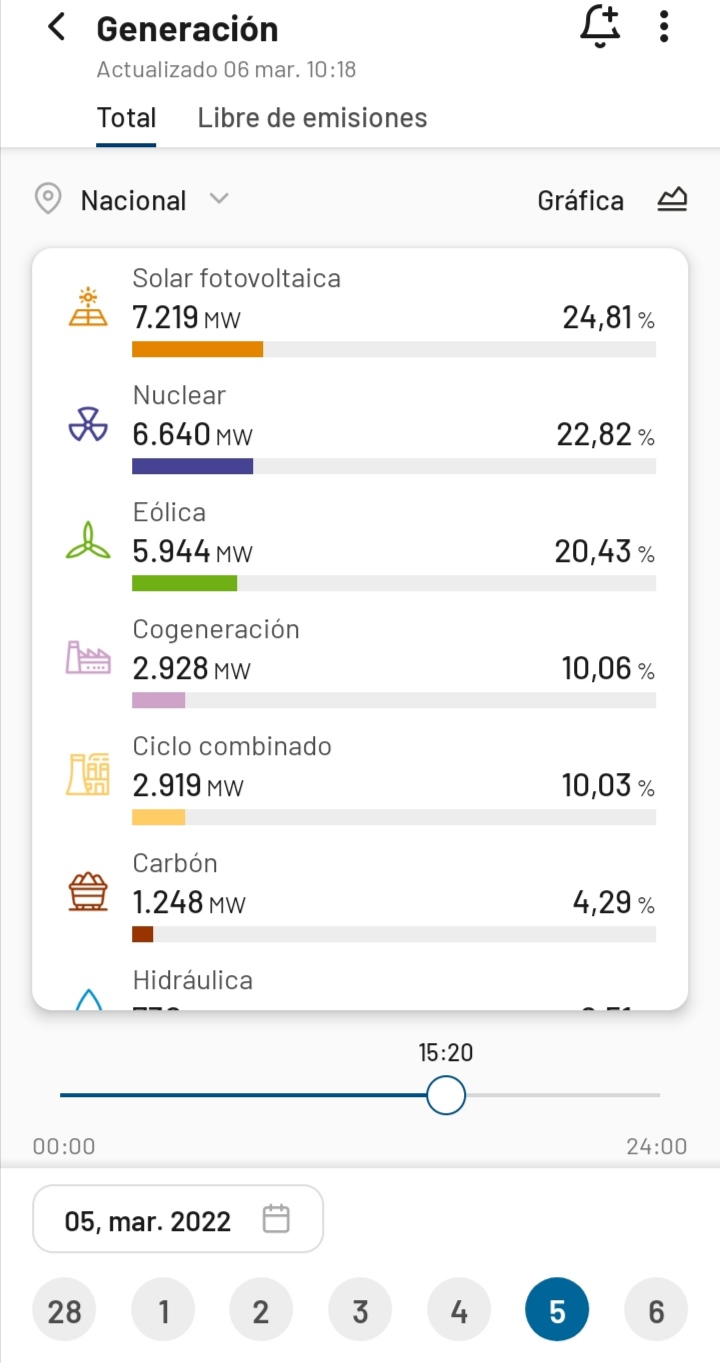
Task: Open the three-dot overflow menu
Action: coord(664,27)
